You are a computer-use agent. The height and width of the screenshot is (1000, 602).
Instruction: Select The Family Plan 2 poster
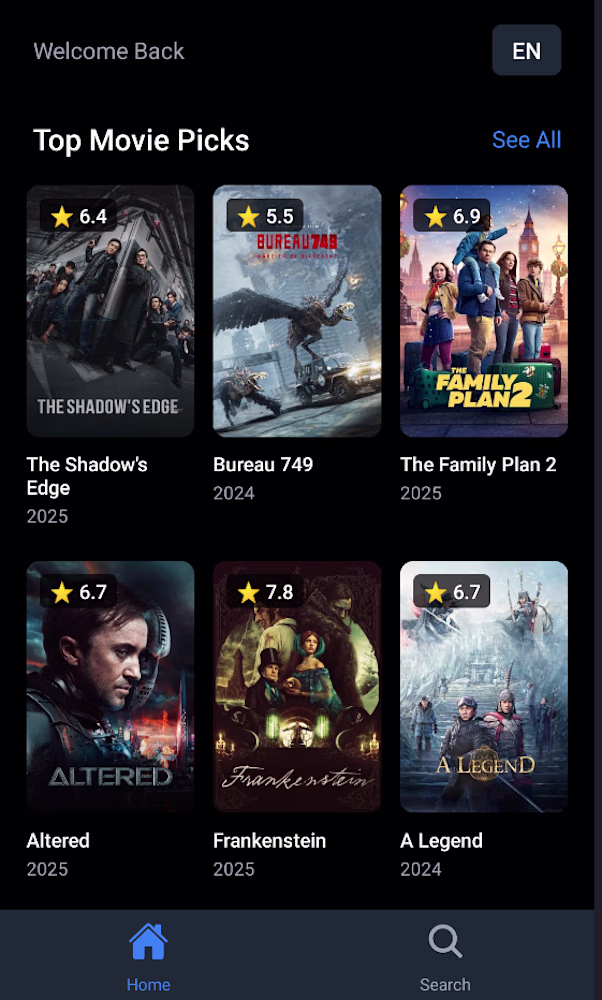[484, 311]
